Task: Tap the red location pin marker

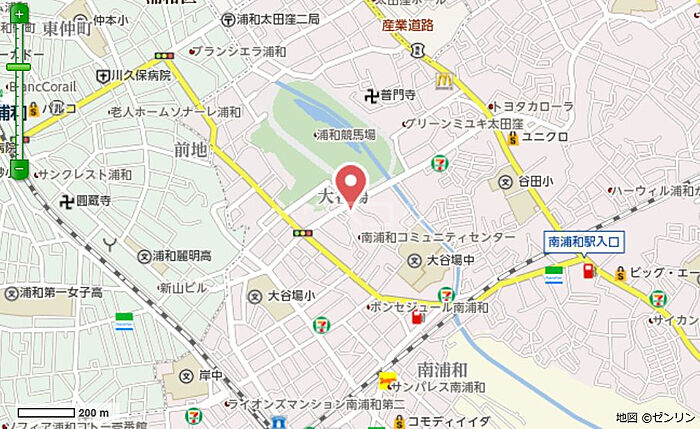Action: coord(350,183)
